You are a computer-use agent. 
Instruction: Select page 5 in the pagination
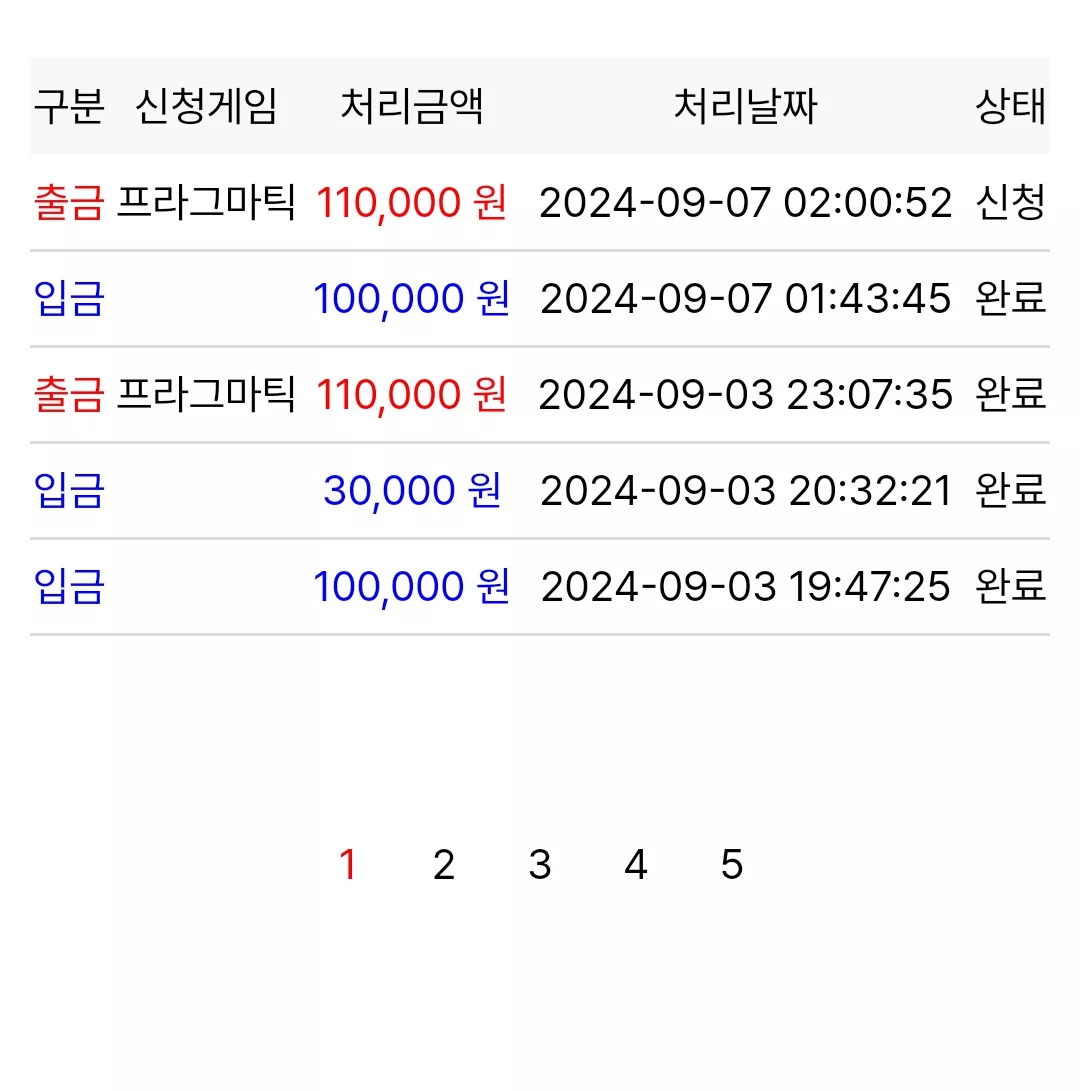click(x=732, y=865)
